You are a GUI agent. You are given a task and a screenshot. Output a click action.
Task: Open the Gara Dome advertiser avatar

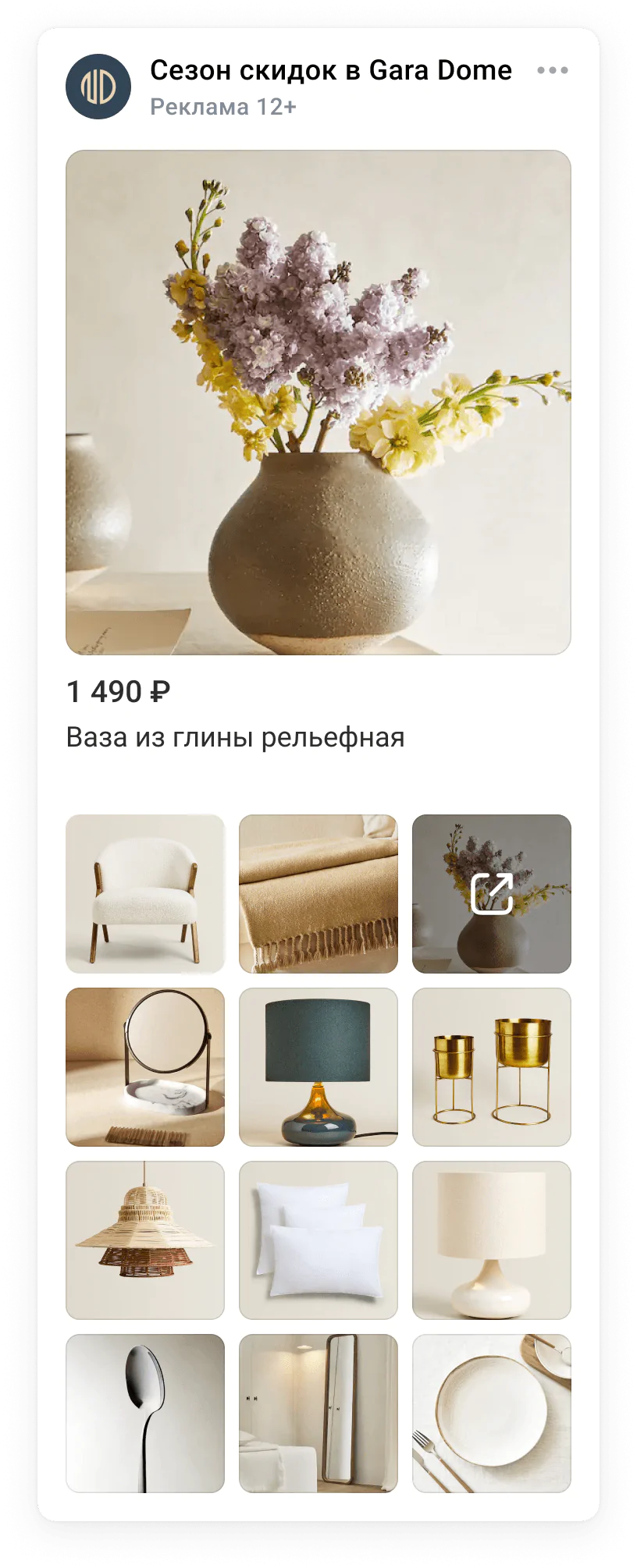tap(98, 87)
